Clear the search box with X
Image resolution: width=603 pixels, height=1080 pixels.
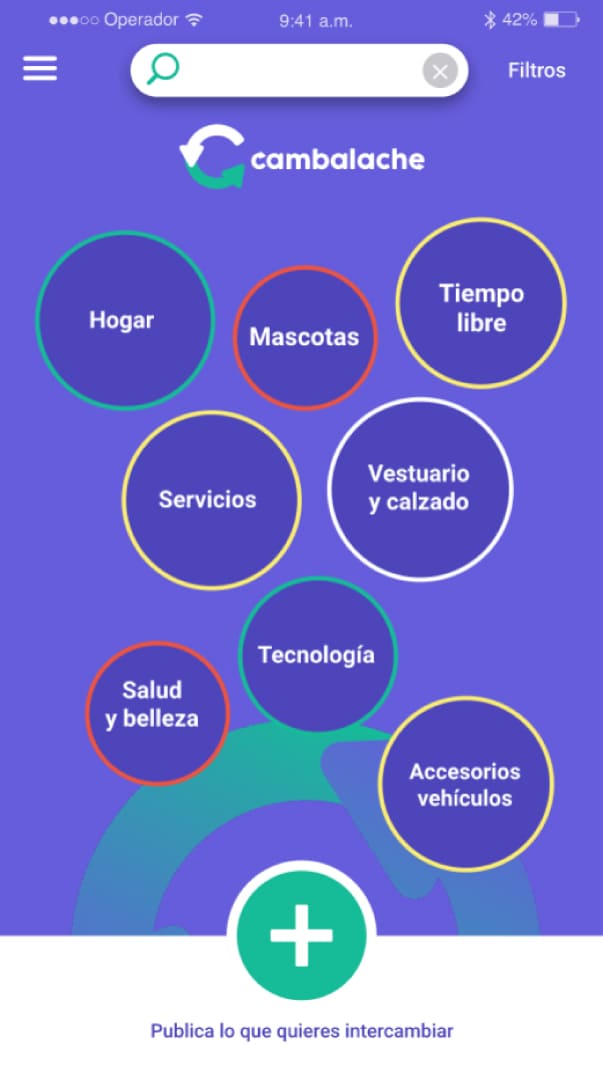(x=440, y=70)
